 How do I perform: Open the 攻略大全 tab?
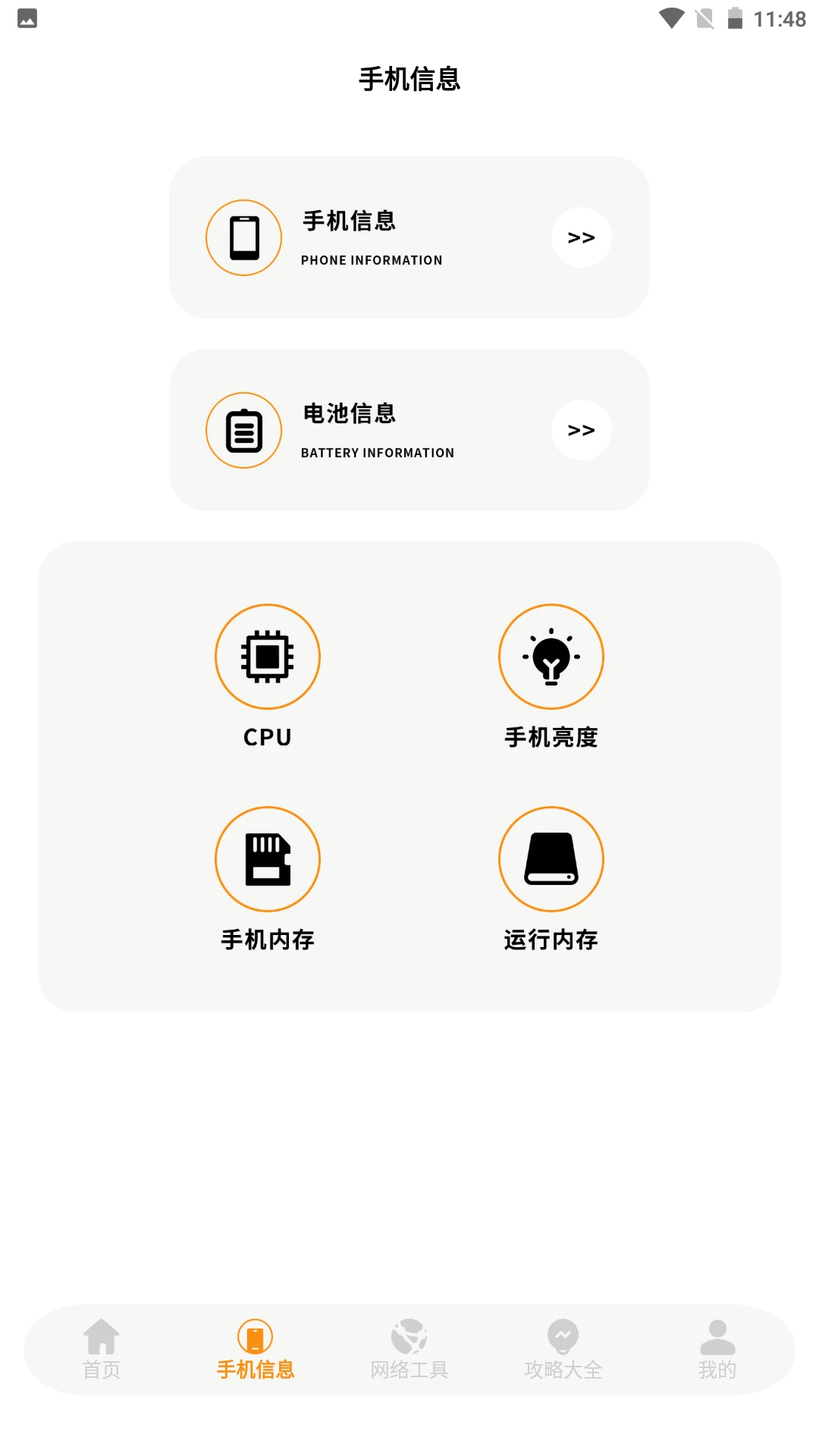(x=563, y=1350)
